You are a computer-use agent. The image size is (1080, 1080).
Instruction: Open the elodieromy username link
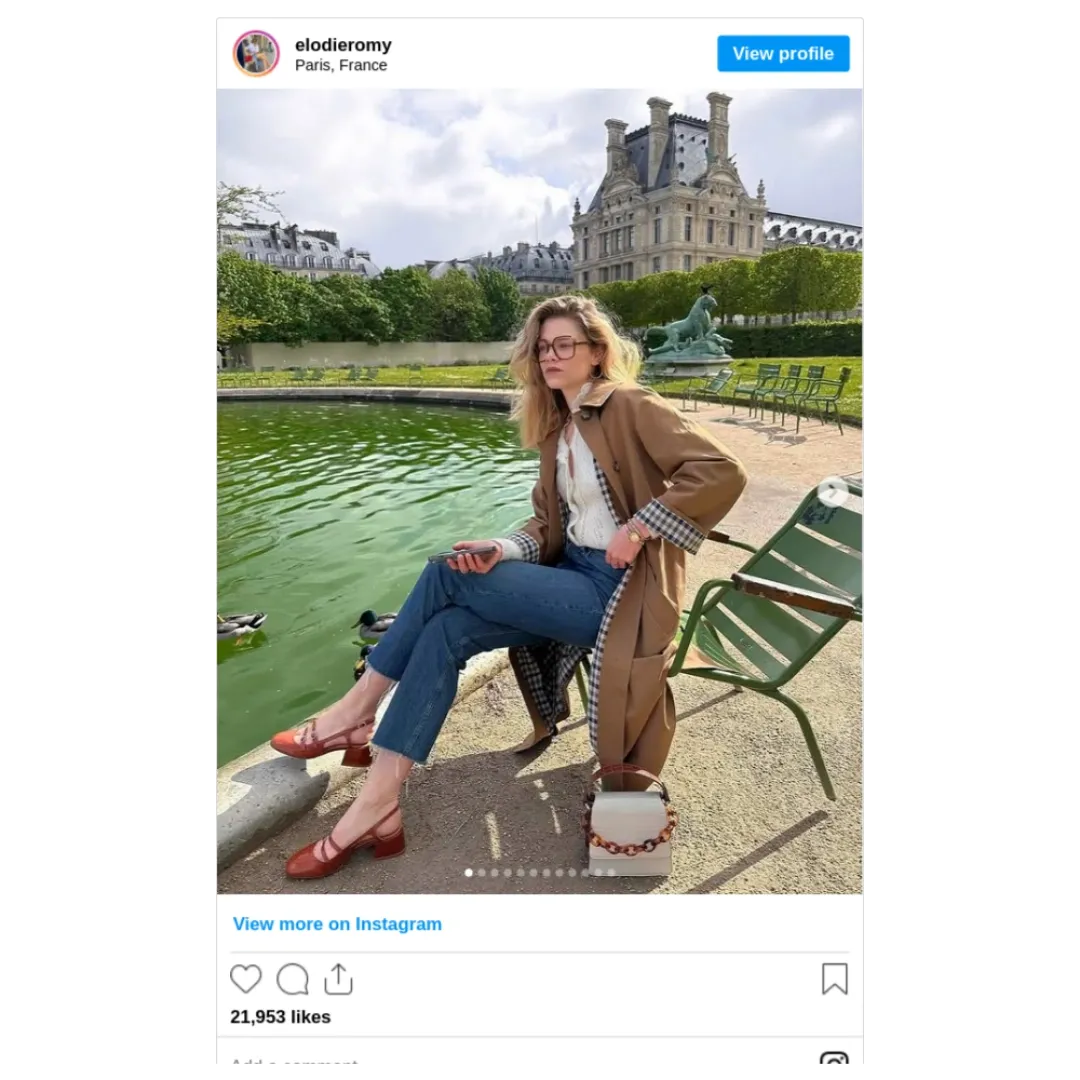(x=343, y=45)
